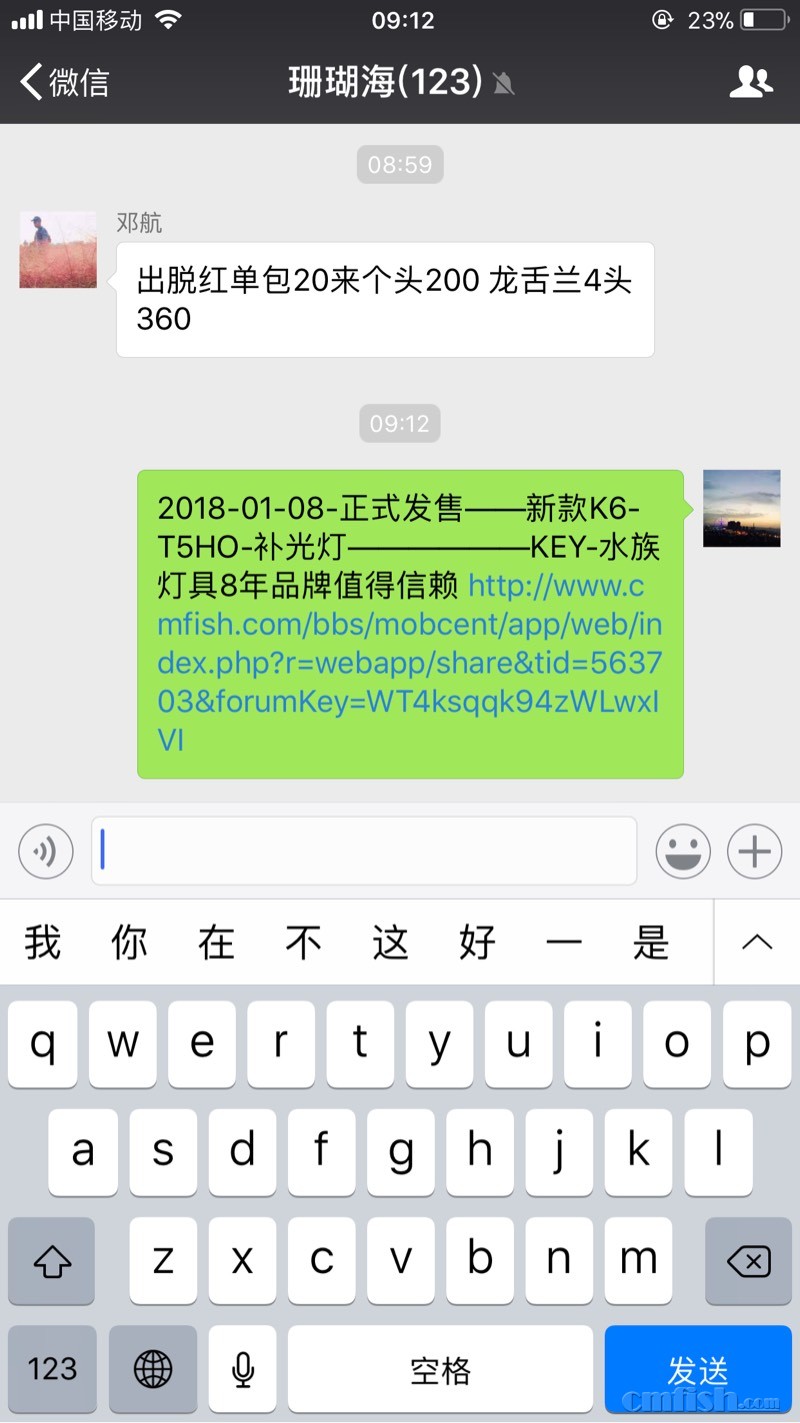
Task: Open the emoji sticker panel
Action: coord(683,852)
